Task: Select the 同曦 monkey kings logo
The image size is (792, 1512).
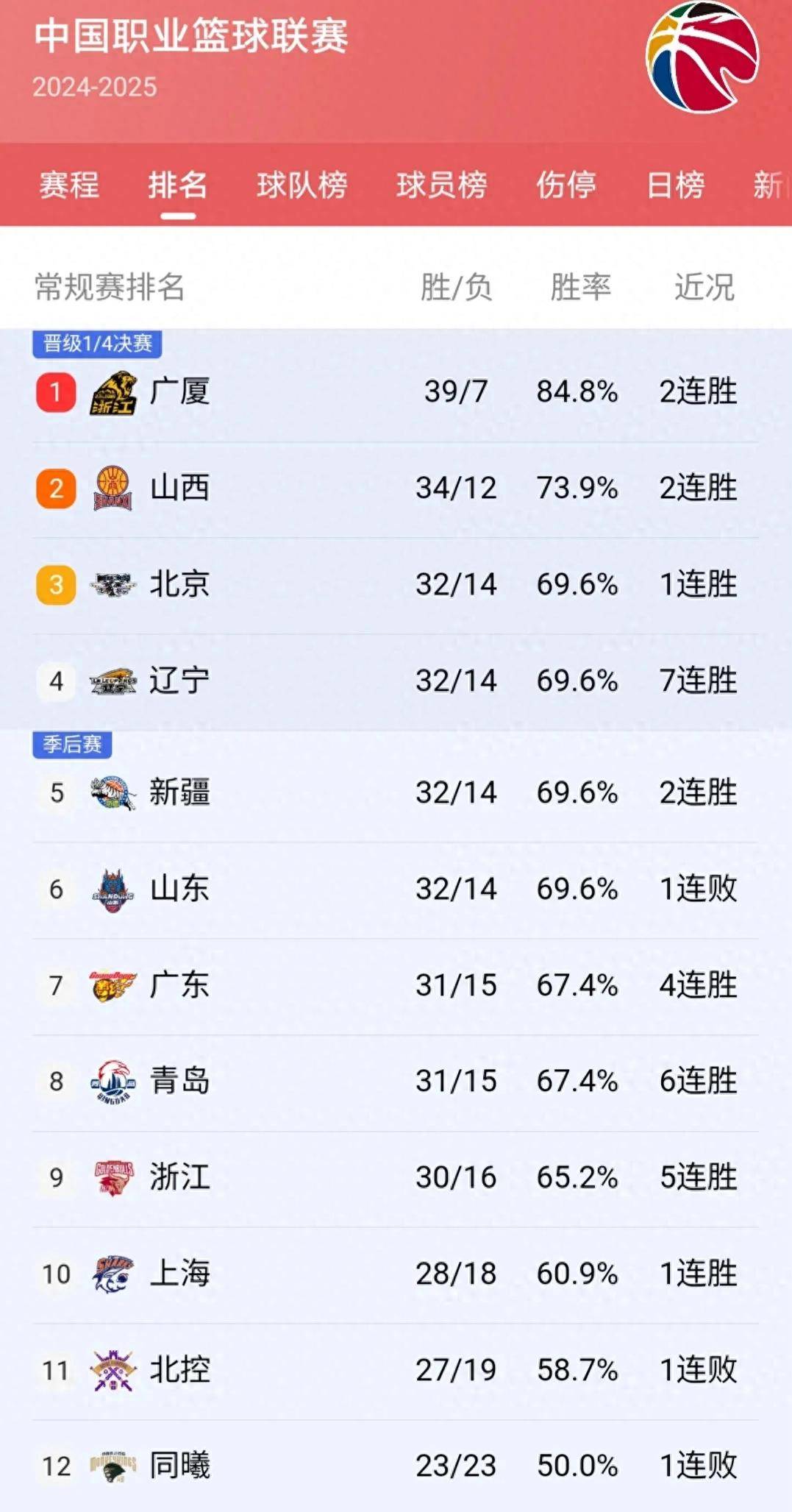Action: coord(112,1466)
